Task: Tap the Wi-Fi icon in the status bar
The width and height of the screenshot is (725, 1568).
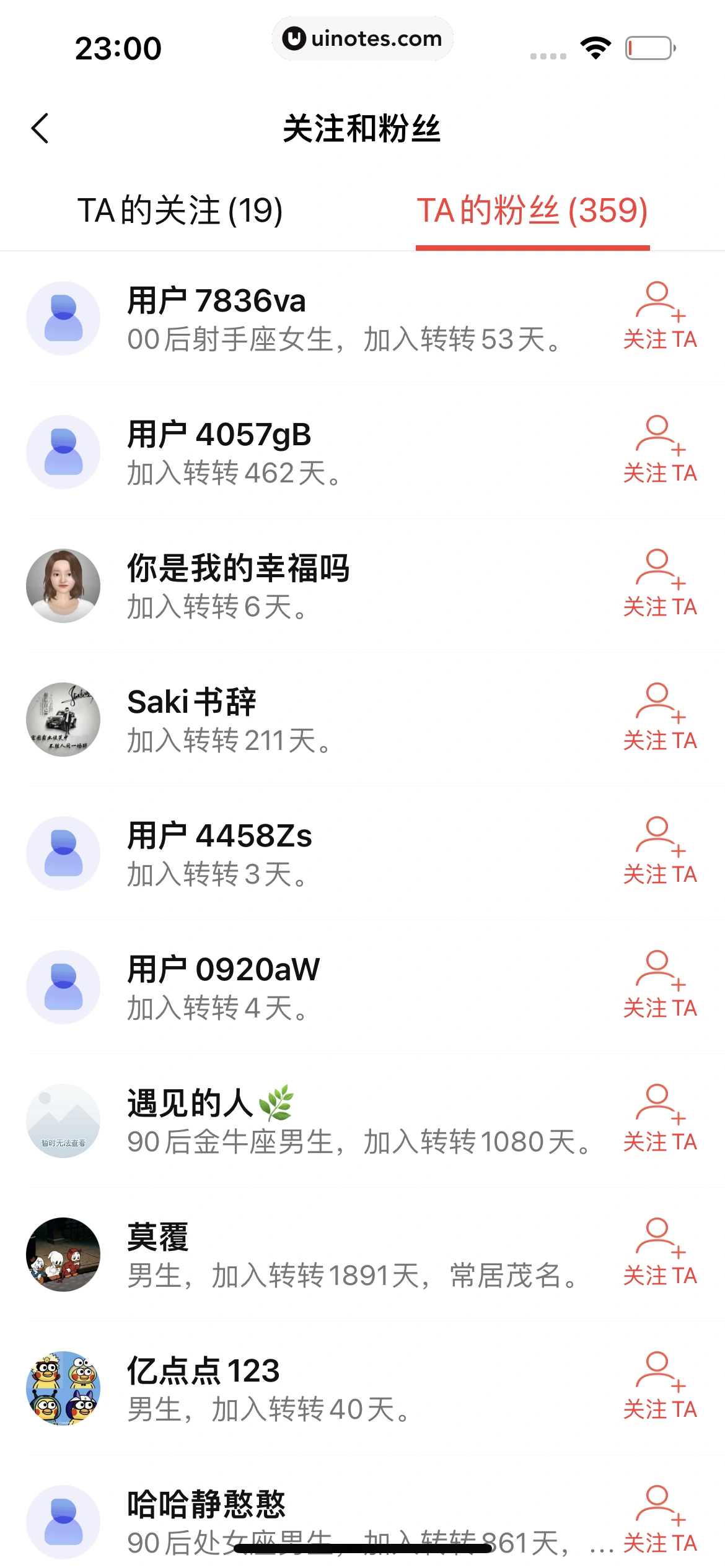Action: [x=595, y=46]
